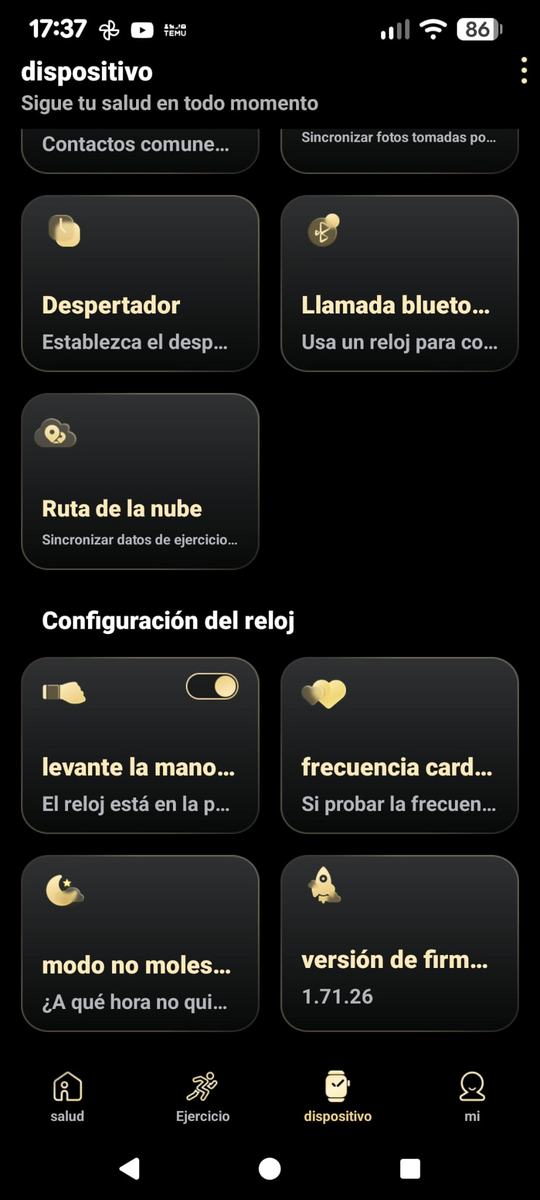Open the Llamada bluetooth card
This screenshot has width=540, height=1200.
(x=400, y=283)
